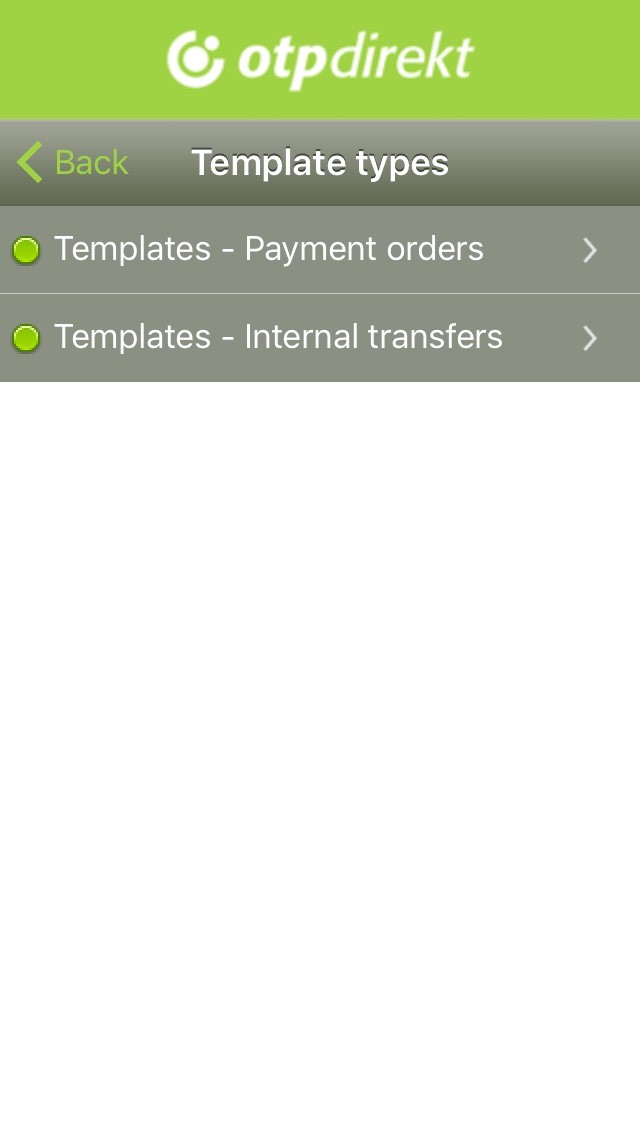Go back from Template types
The image size is (640, 1136).
(72, 162)
